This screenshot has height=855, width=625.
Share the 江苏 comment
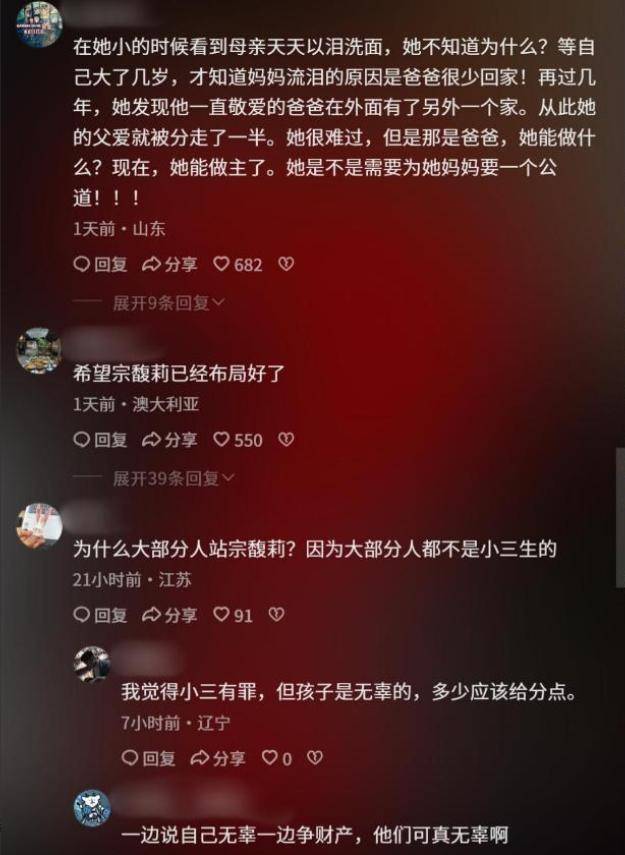click(x=170, y=615)
